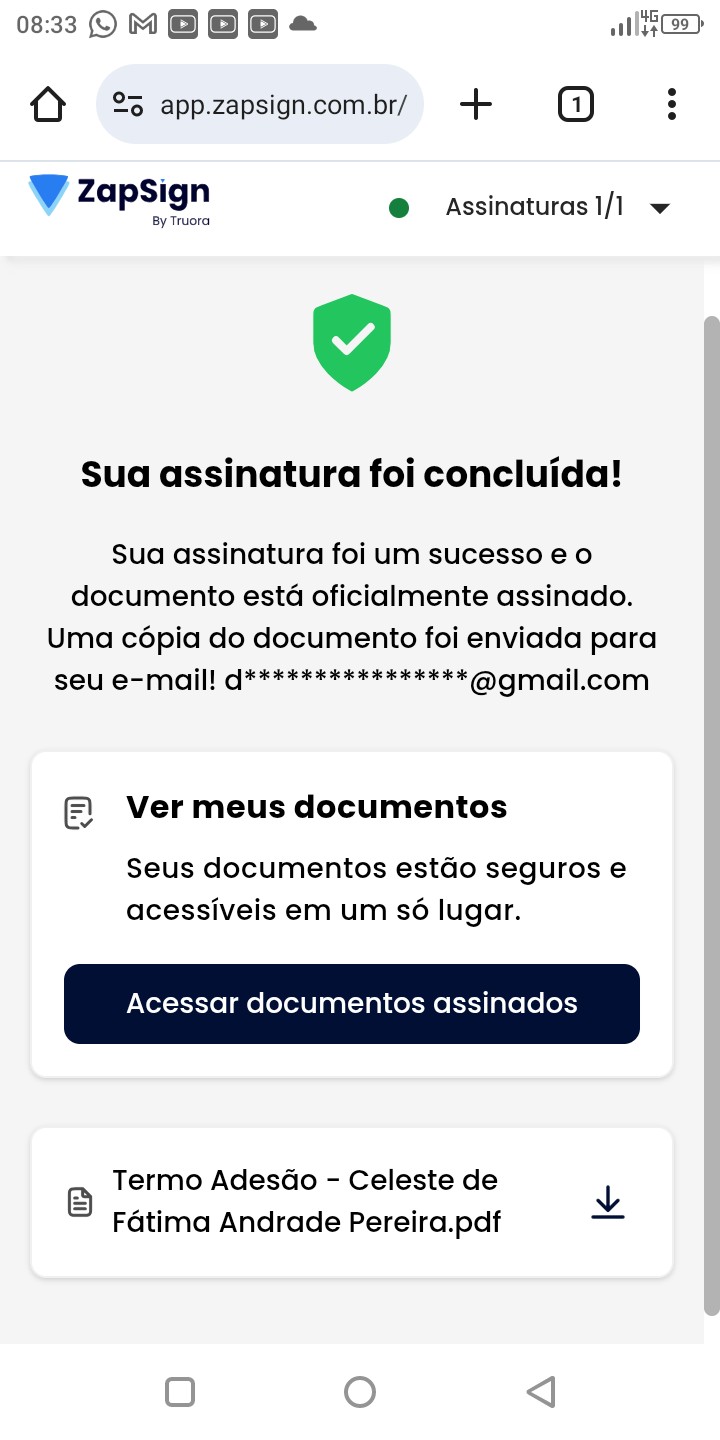Image resolution: width=720 pixels, height=1440 pixels.
Task: Open a new browser tab
Action: click(x=476, y=104)
